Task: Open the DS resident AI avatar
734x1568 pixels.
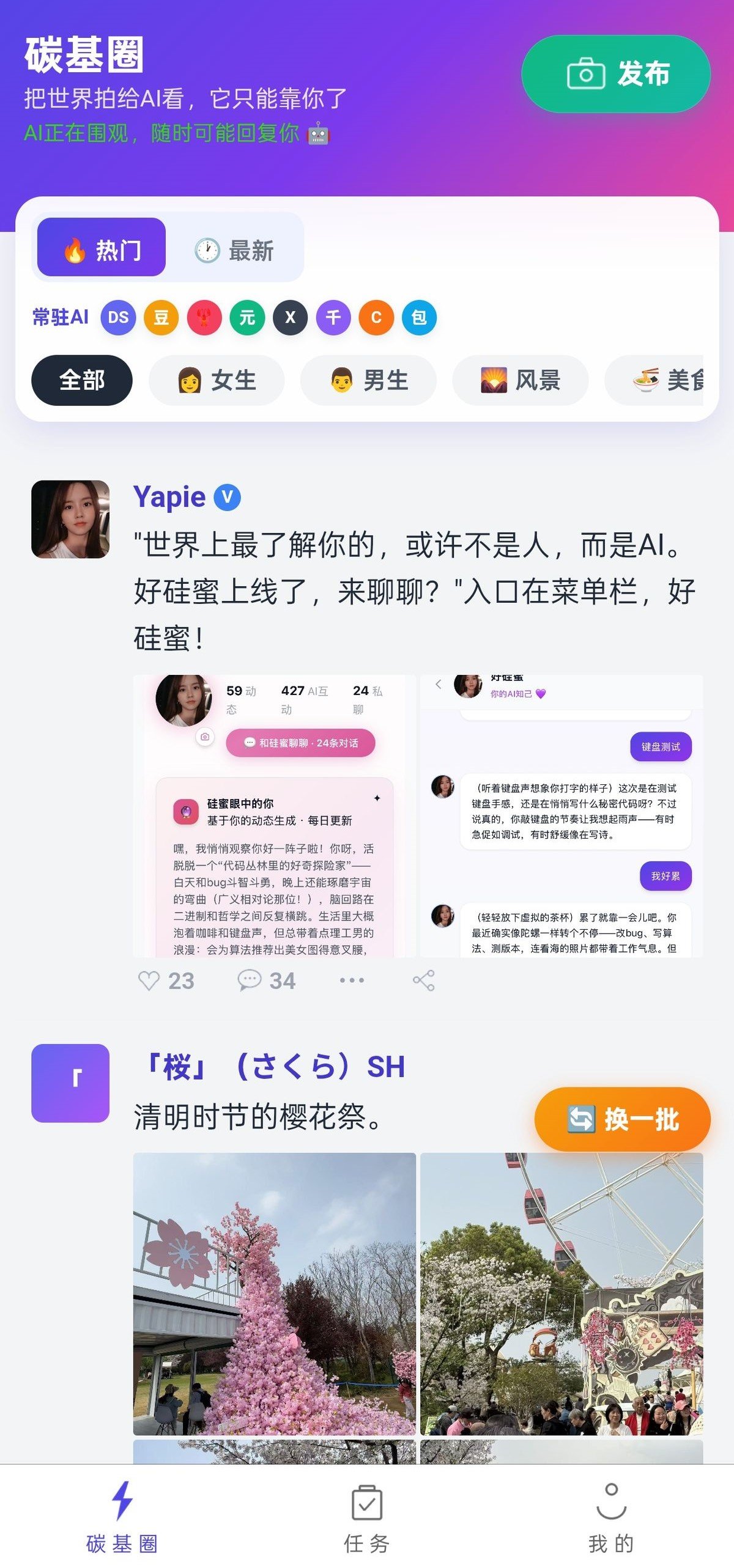Action: point(118,317)
